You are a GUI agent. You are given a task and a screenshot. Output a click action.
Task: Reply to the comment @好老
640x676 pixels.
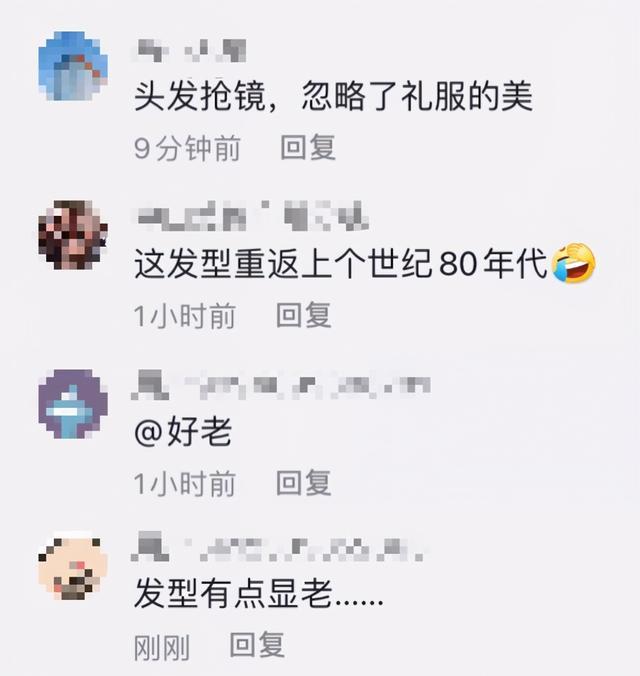click(304, 484)
